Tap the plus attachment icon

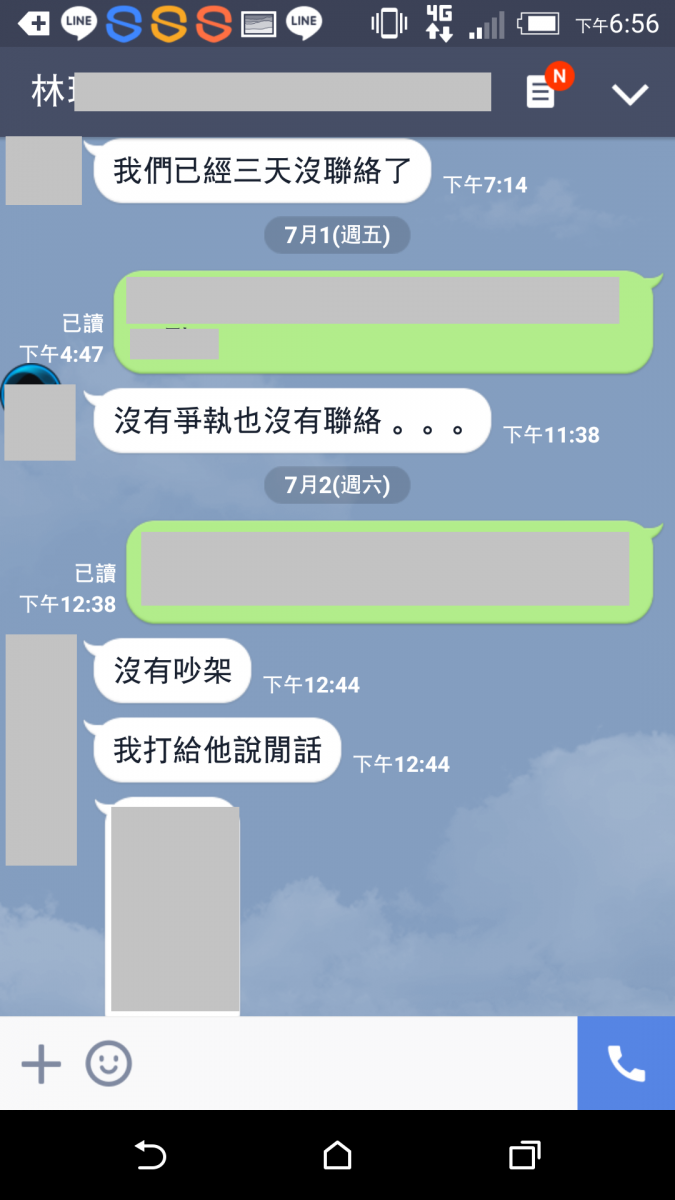pos(41,1064)
